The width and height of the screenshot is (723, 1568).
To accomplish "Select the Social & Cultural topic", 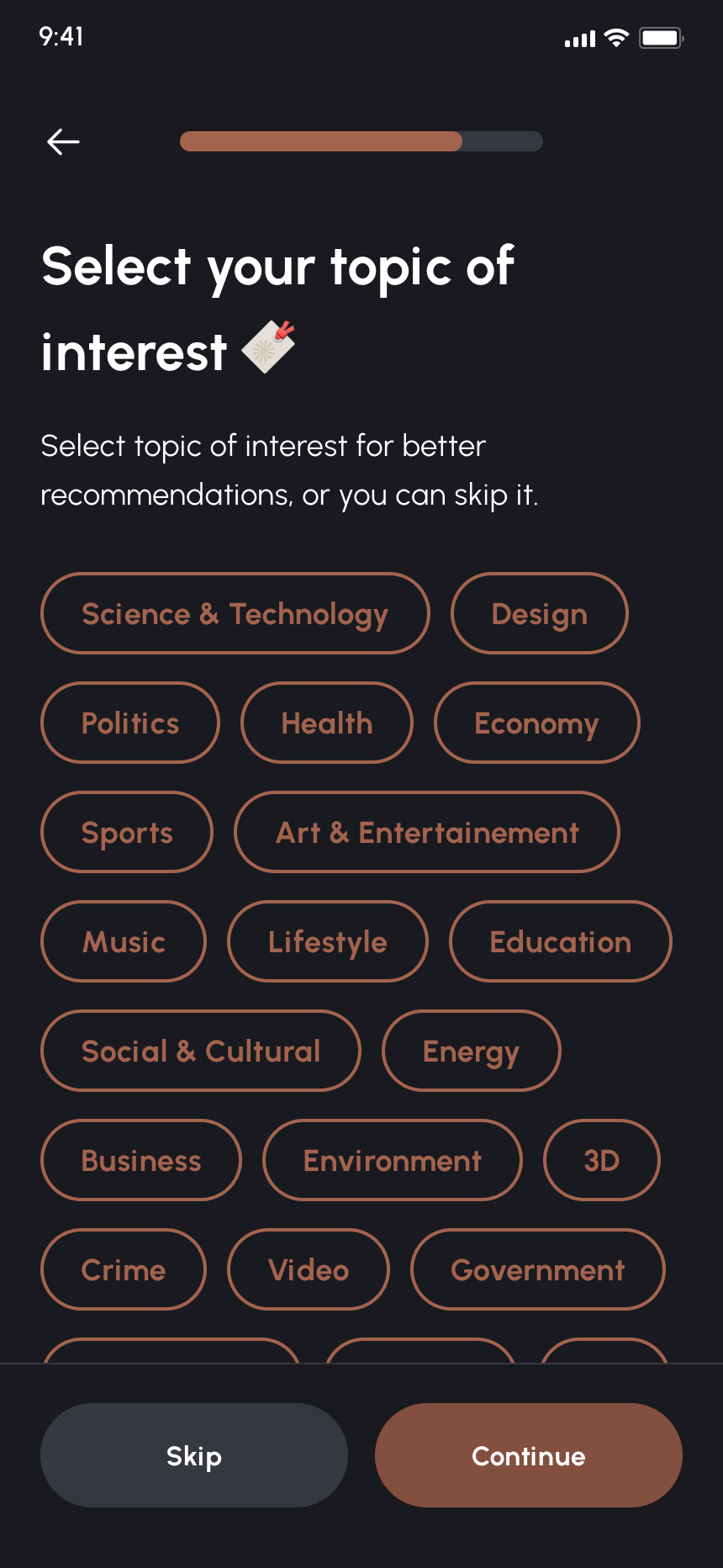I will [x=201, y=1052].
